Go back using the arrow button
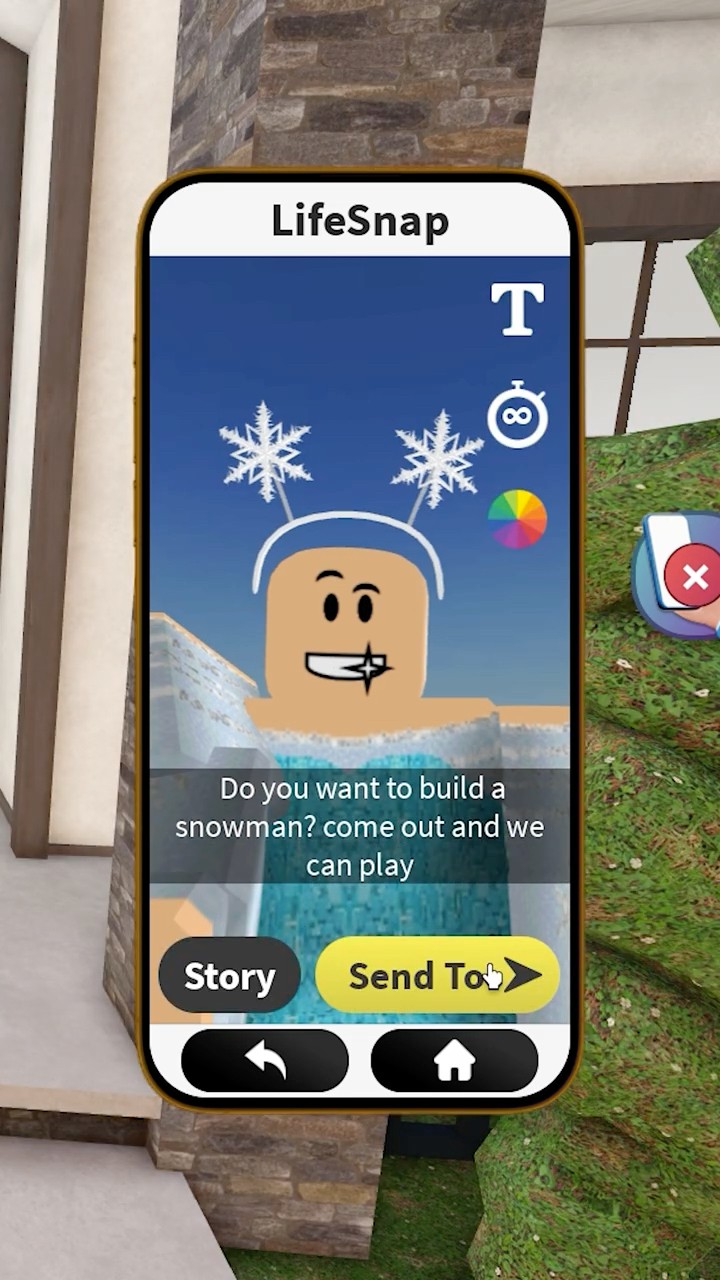720x1280 pixels. (x=265, y=1061)
